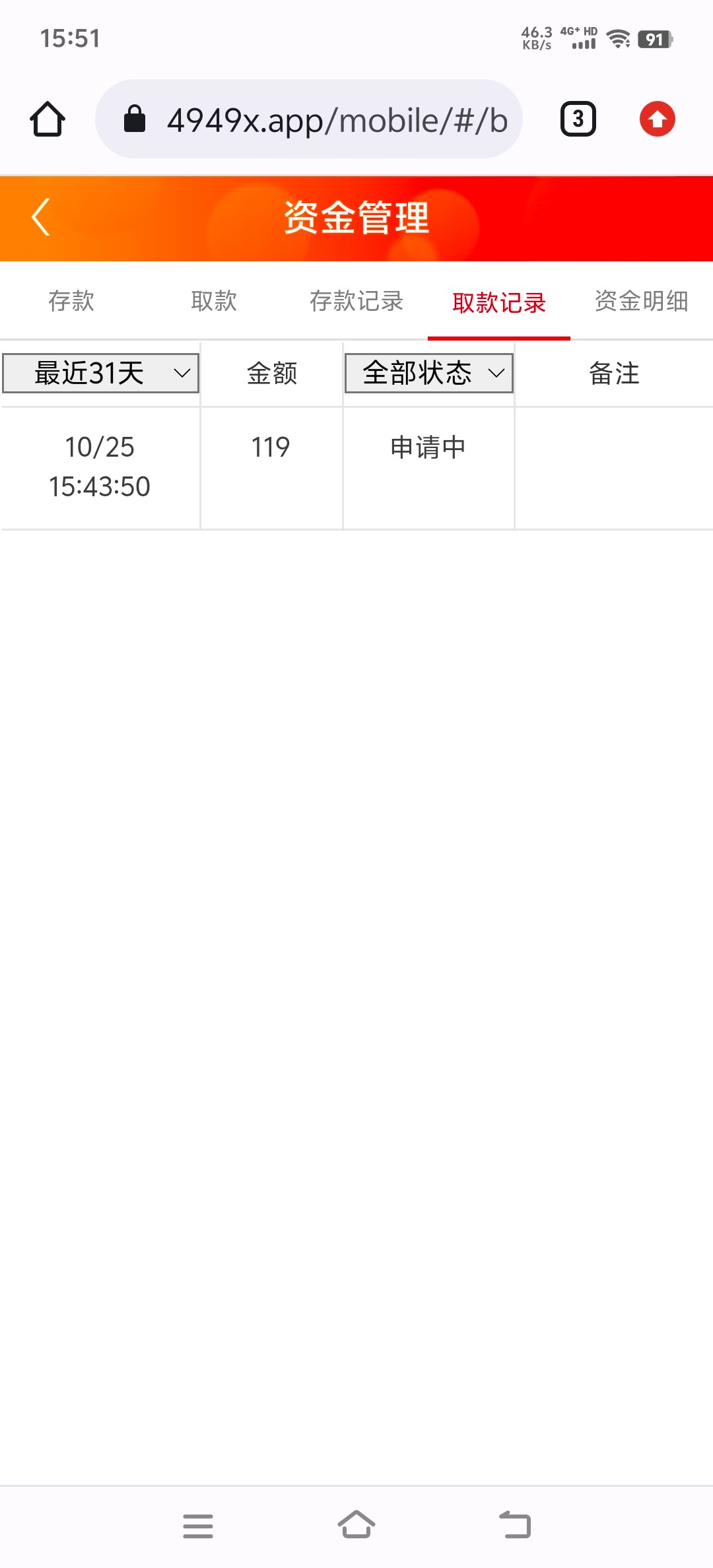Go back from 资金管理 page
713x1568 pixels.
click(41, 217)
